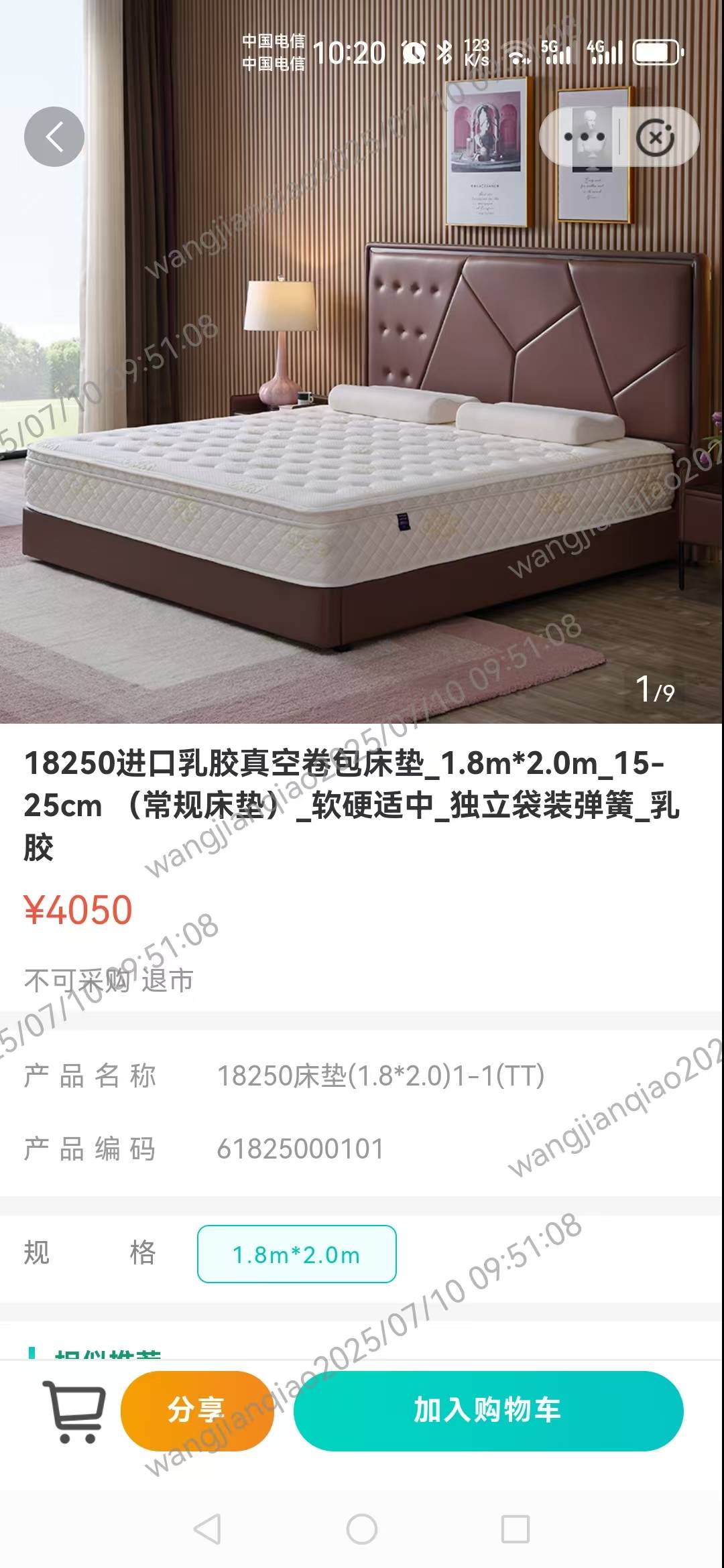The width and height of the screenshot is (724, 1568).
Task: Close the mini program with the circle icon
Action: tap(655, 137)
